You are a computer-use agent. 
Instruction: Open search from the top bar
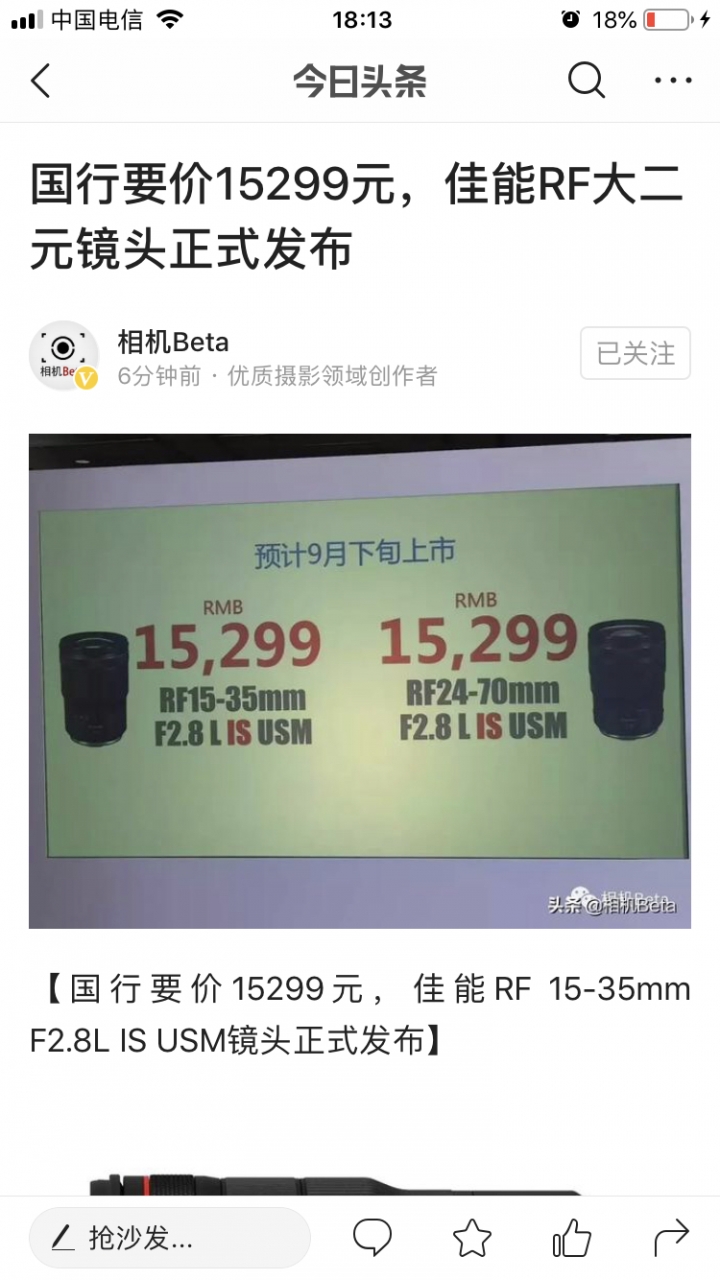(x=586, y=81)
